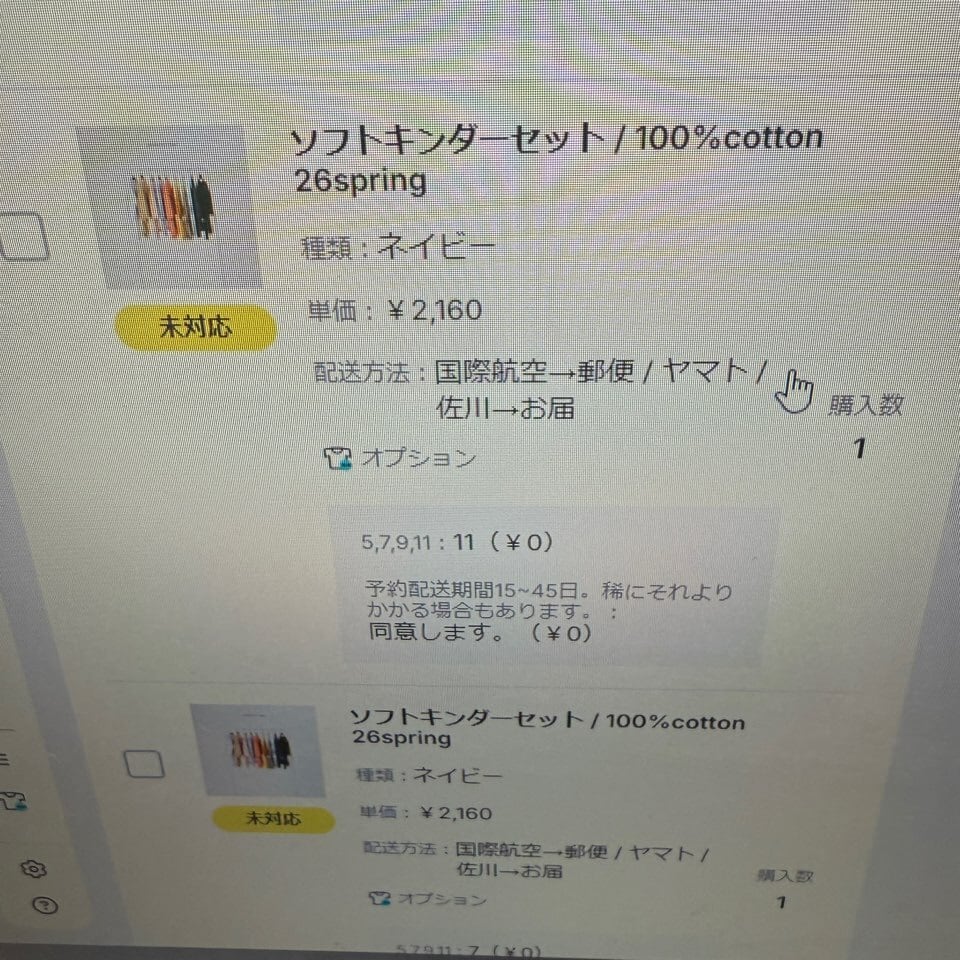
Task: Open the shirt icon in the sidebar
Action: point(13,801)
